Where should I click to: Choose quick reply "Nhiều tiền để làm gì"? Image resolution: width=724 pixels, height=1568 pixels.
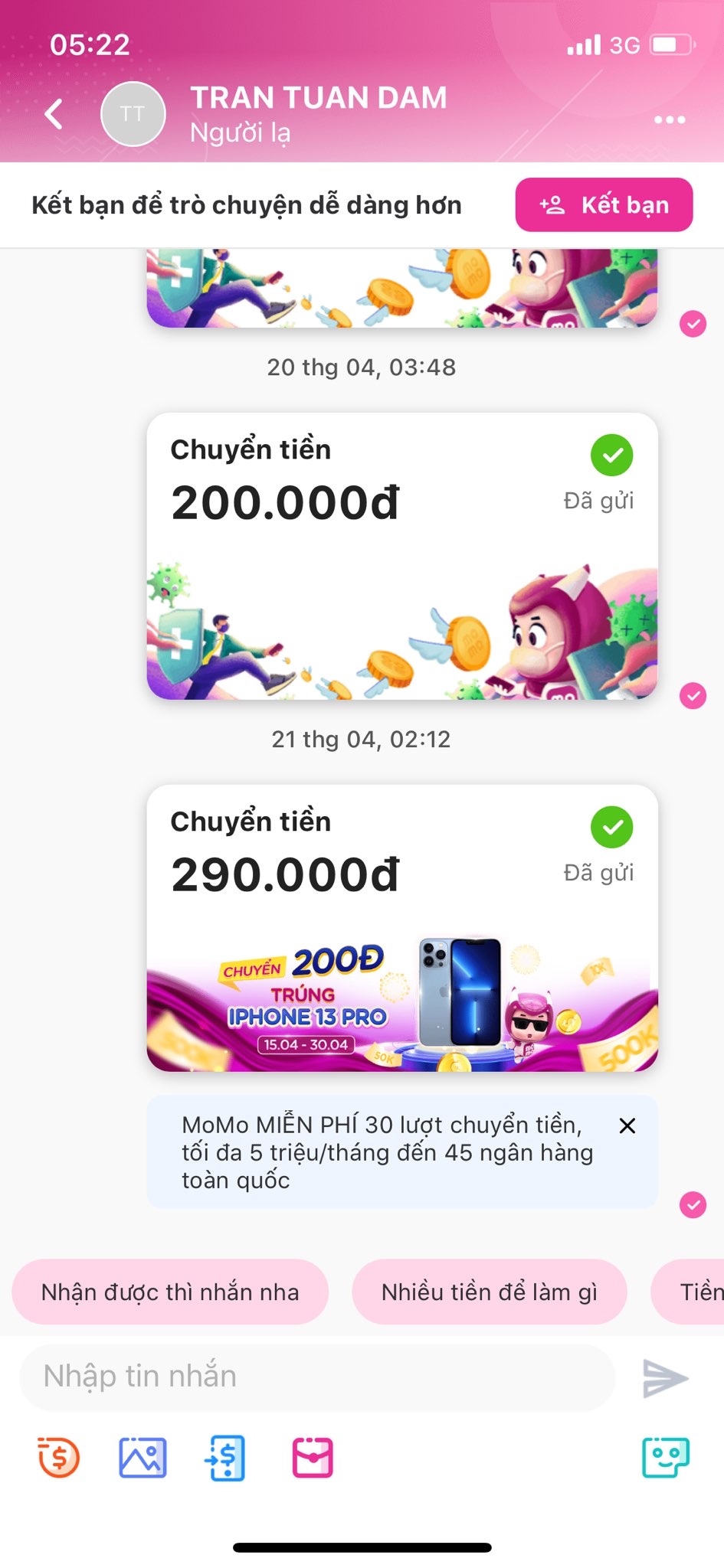pyautogui.click(x=489, y=1292)
